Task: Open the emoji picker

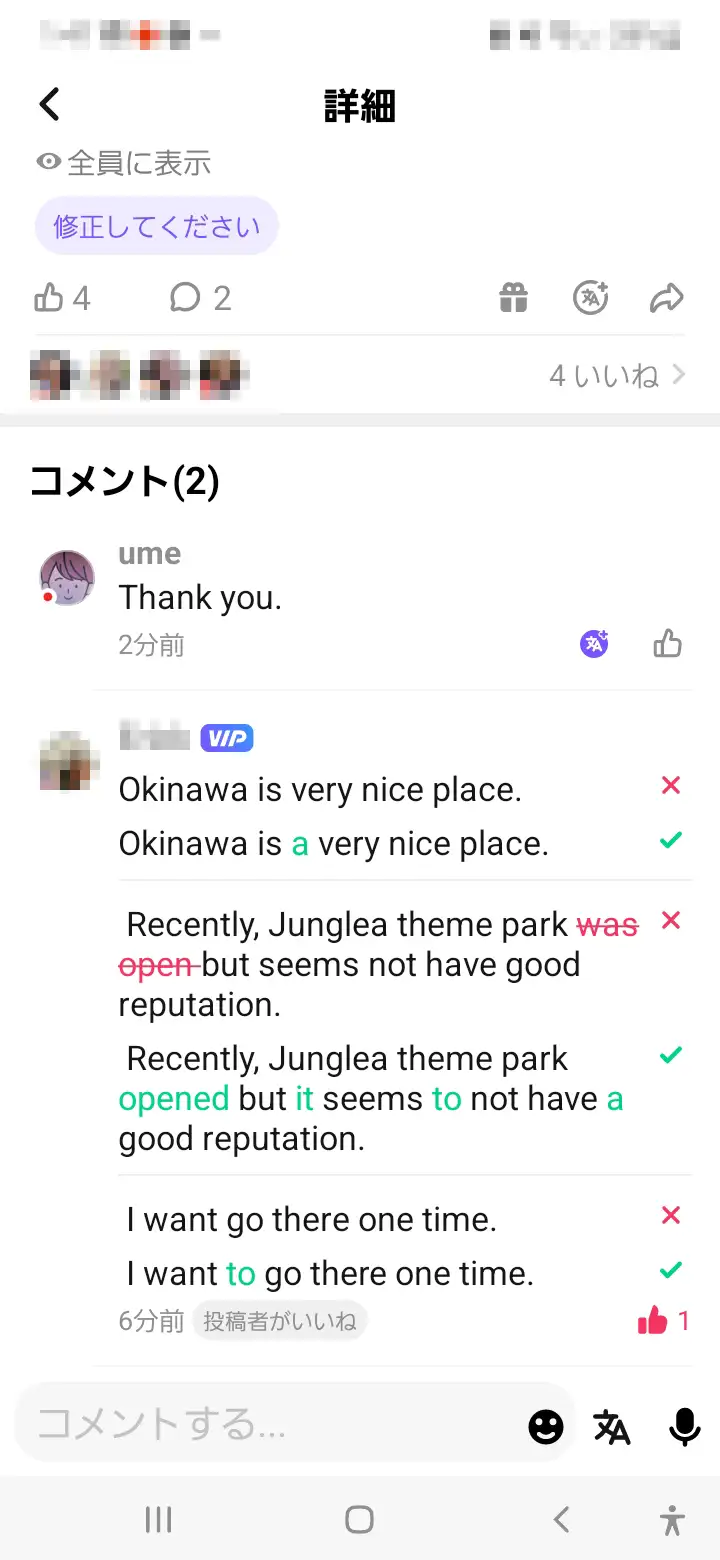Action: 546,1427
